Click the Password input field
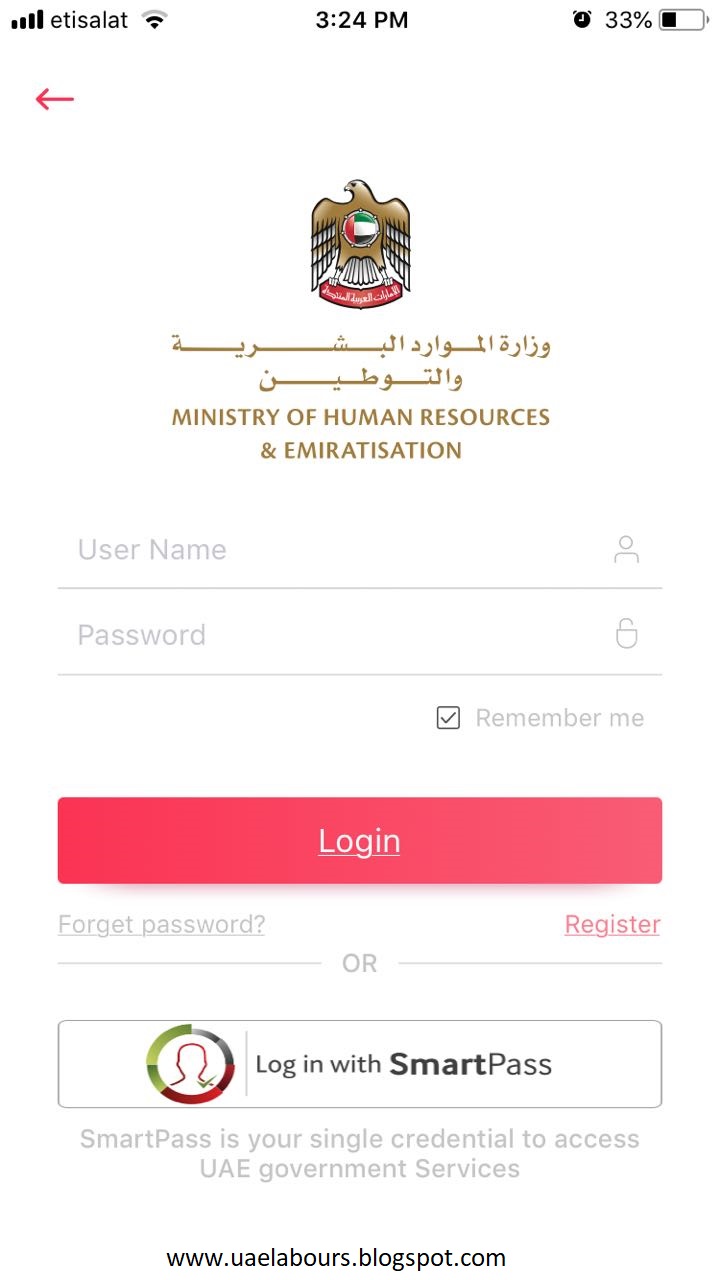 (300, 634)
